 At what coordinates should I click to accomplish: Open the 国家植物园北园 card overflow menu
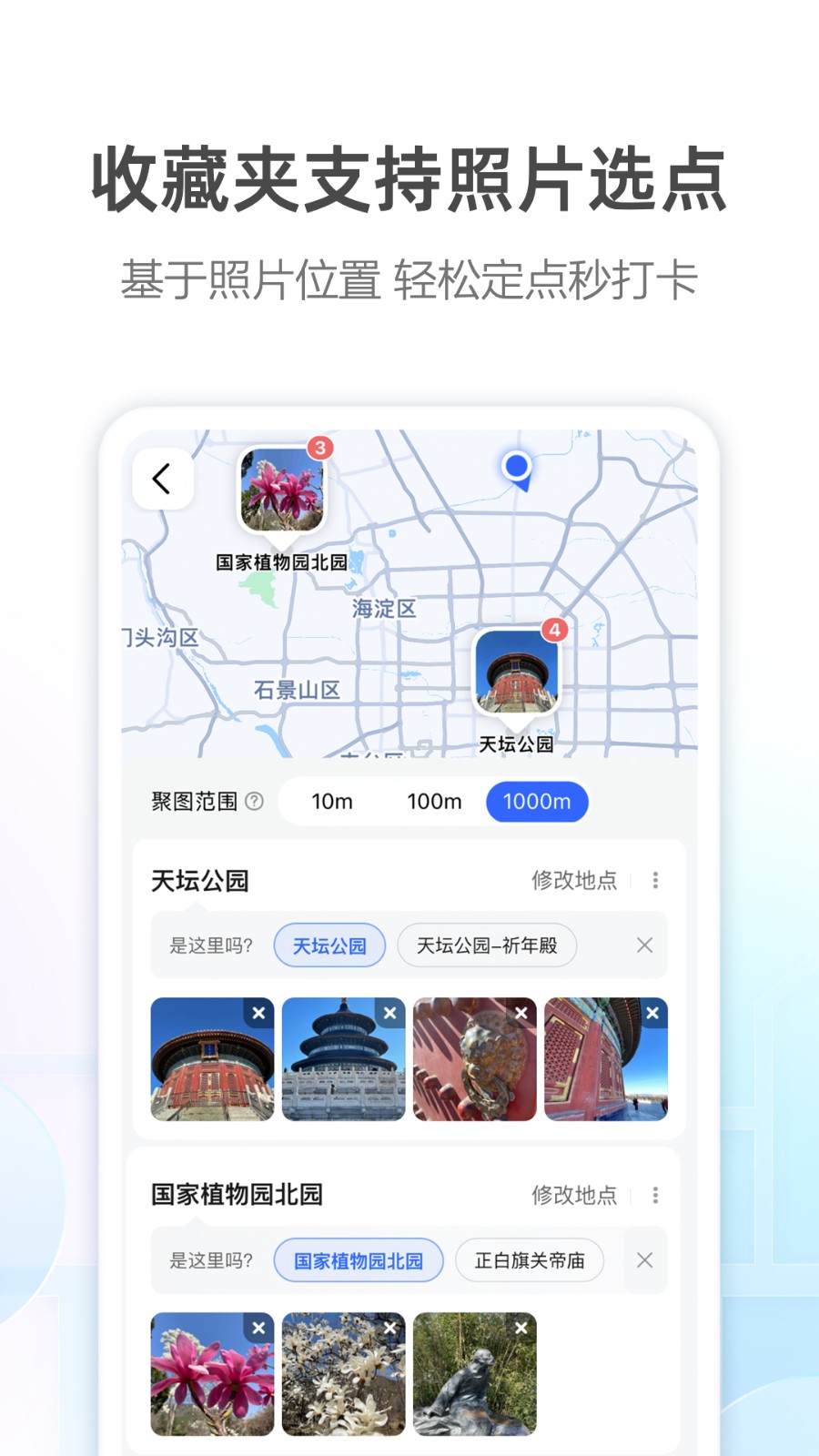point(654,1195)
